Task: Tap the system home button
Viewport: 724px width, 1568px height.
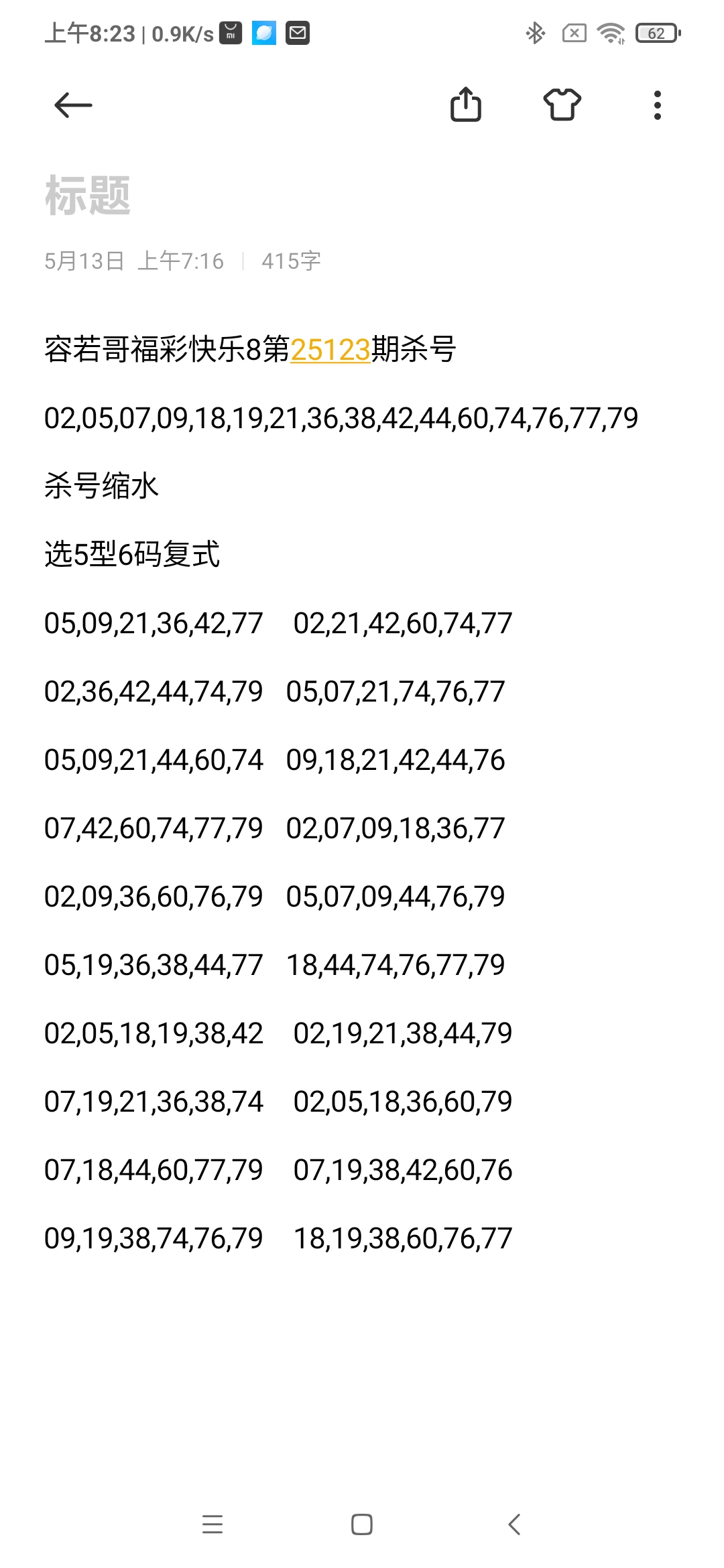Action: coord(362,1524)
